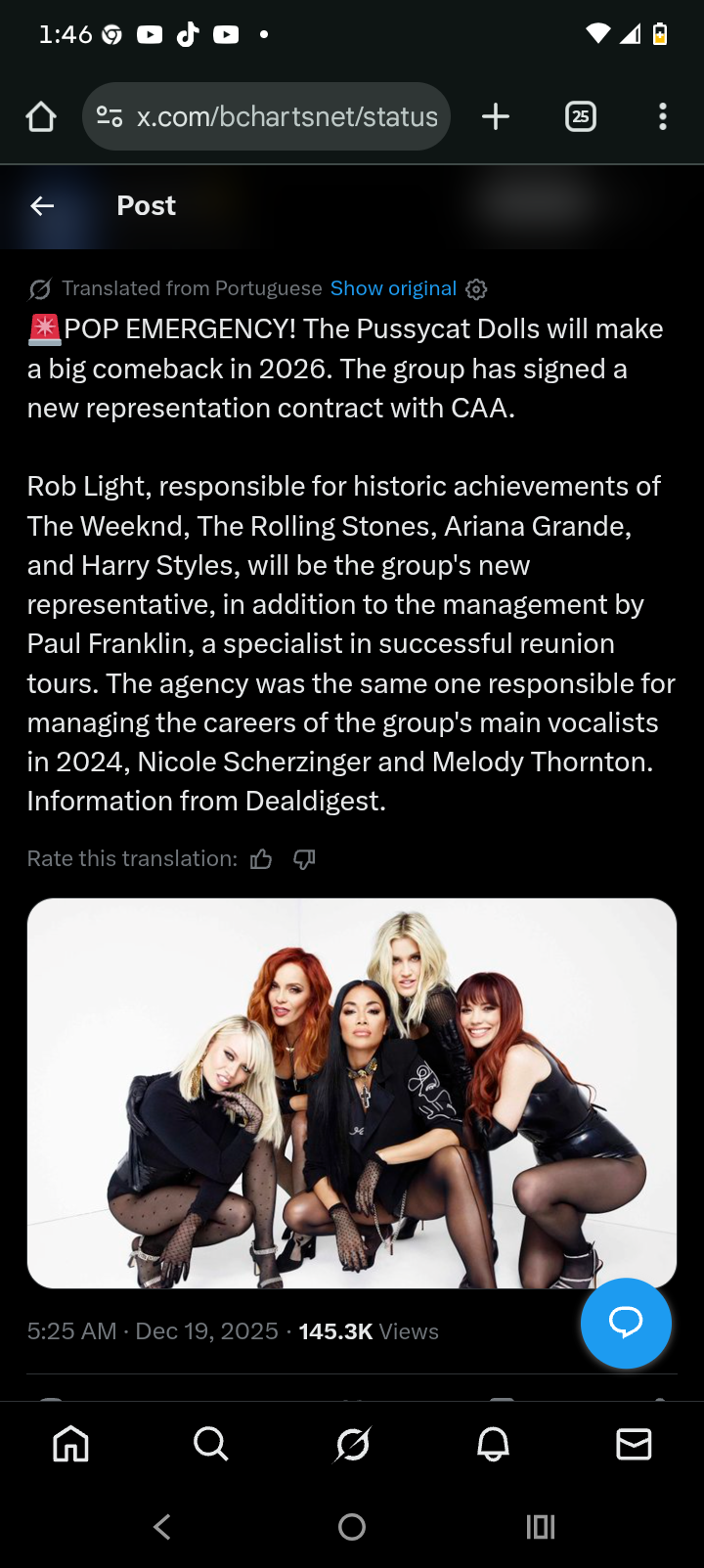Open translation settings gear

[476, 289]
